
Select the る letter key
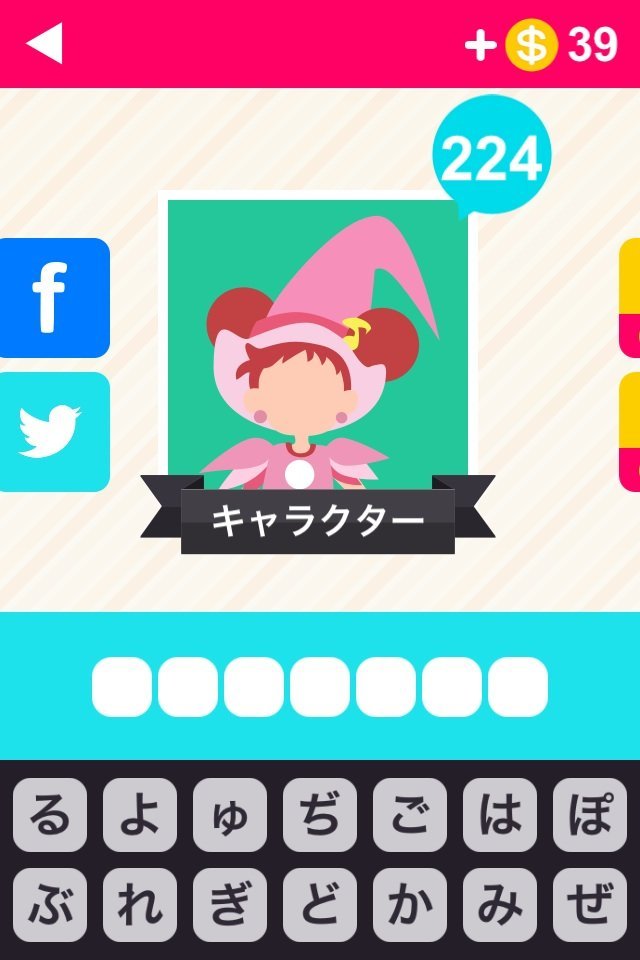point(50,815)
